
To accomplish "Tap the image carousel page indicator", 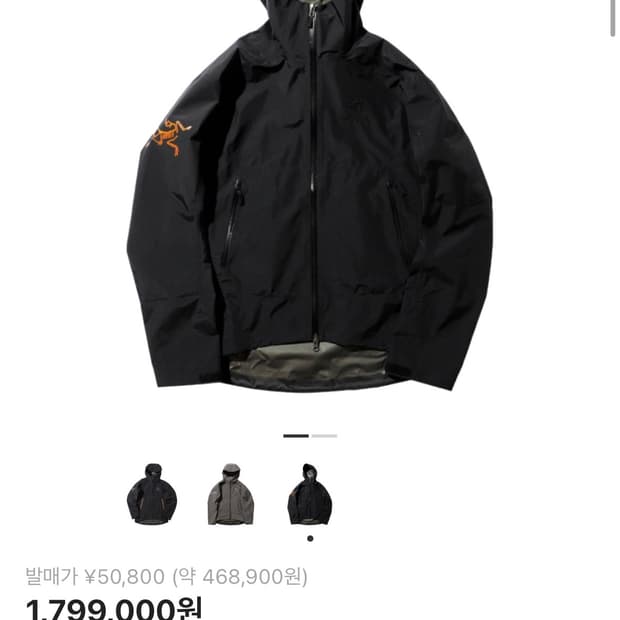I will [x=310, y=436].
